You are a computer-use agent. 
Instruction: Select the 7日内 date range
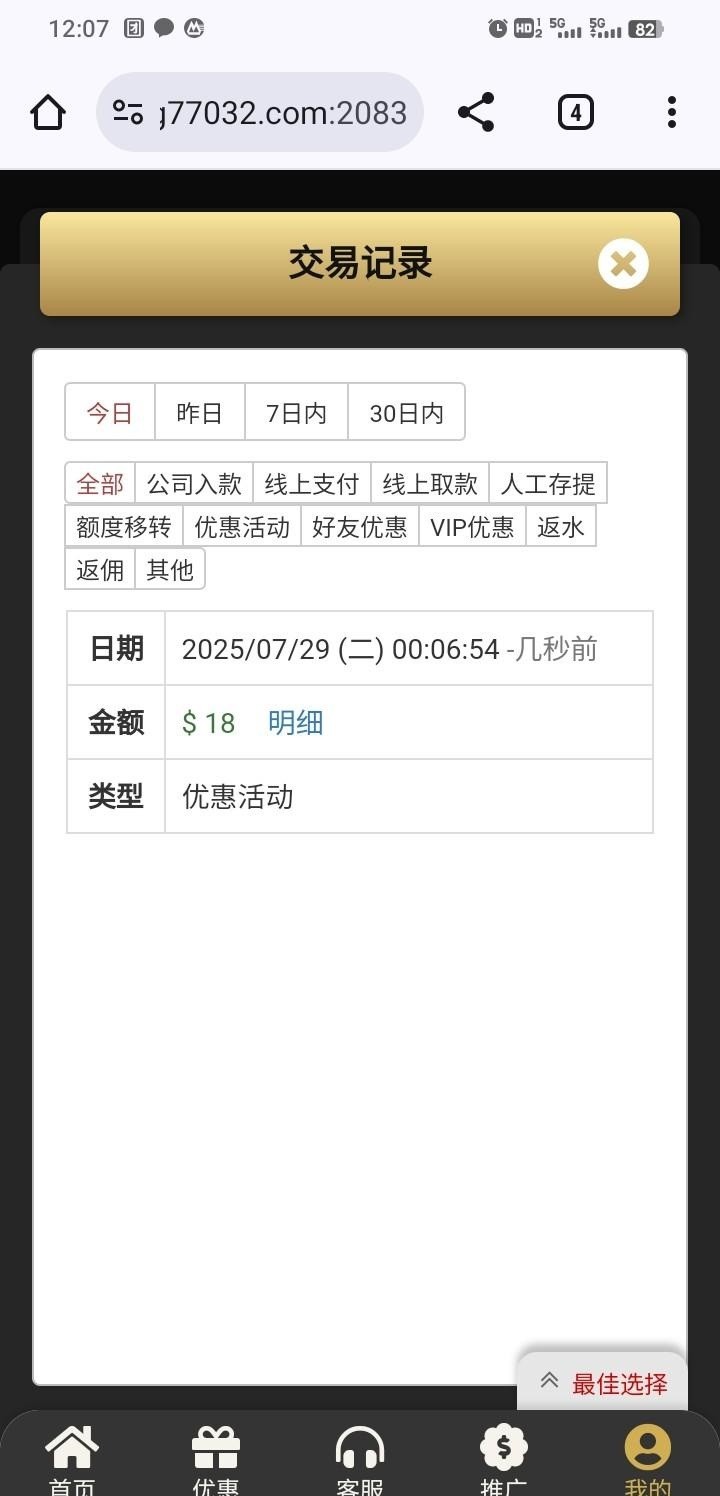[296, 412]
